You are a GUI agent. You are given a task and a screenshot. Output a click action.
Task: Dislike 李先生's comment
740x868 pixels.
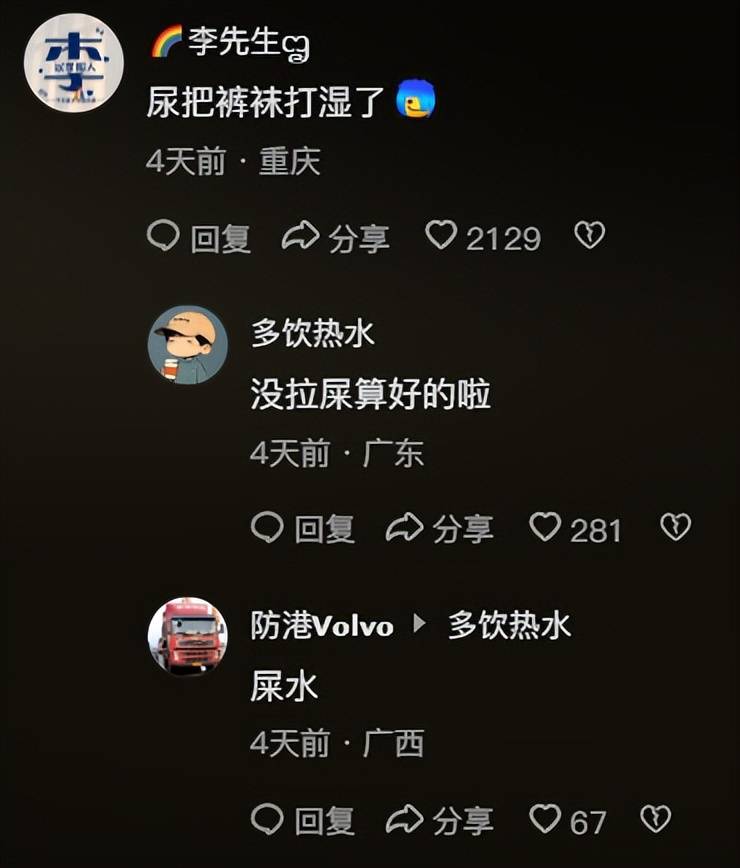pos(589,236)
